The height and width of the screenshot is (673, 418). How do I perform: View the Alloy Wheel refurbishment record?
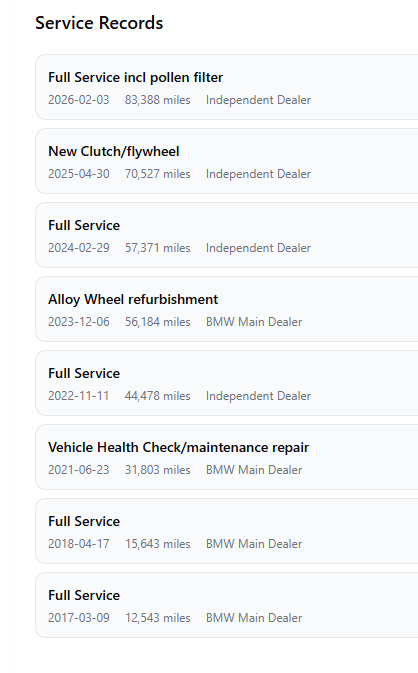click(x=227, y=309)
